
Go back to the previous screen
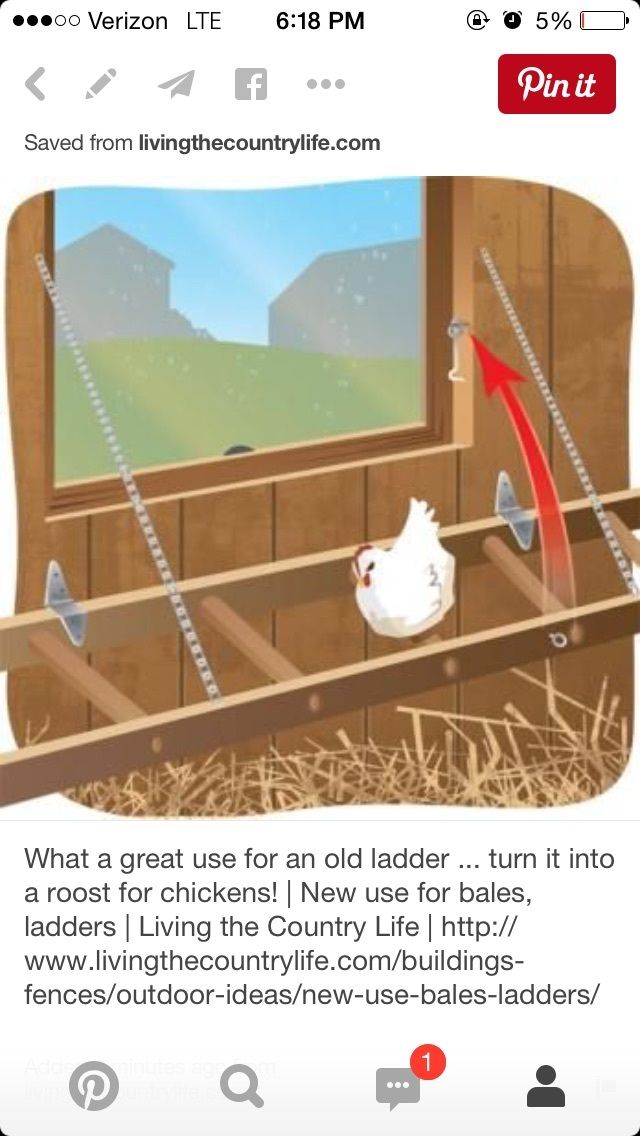pos(35,84)
